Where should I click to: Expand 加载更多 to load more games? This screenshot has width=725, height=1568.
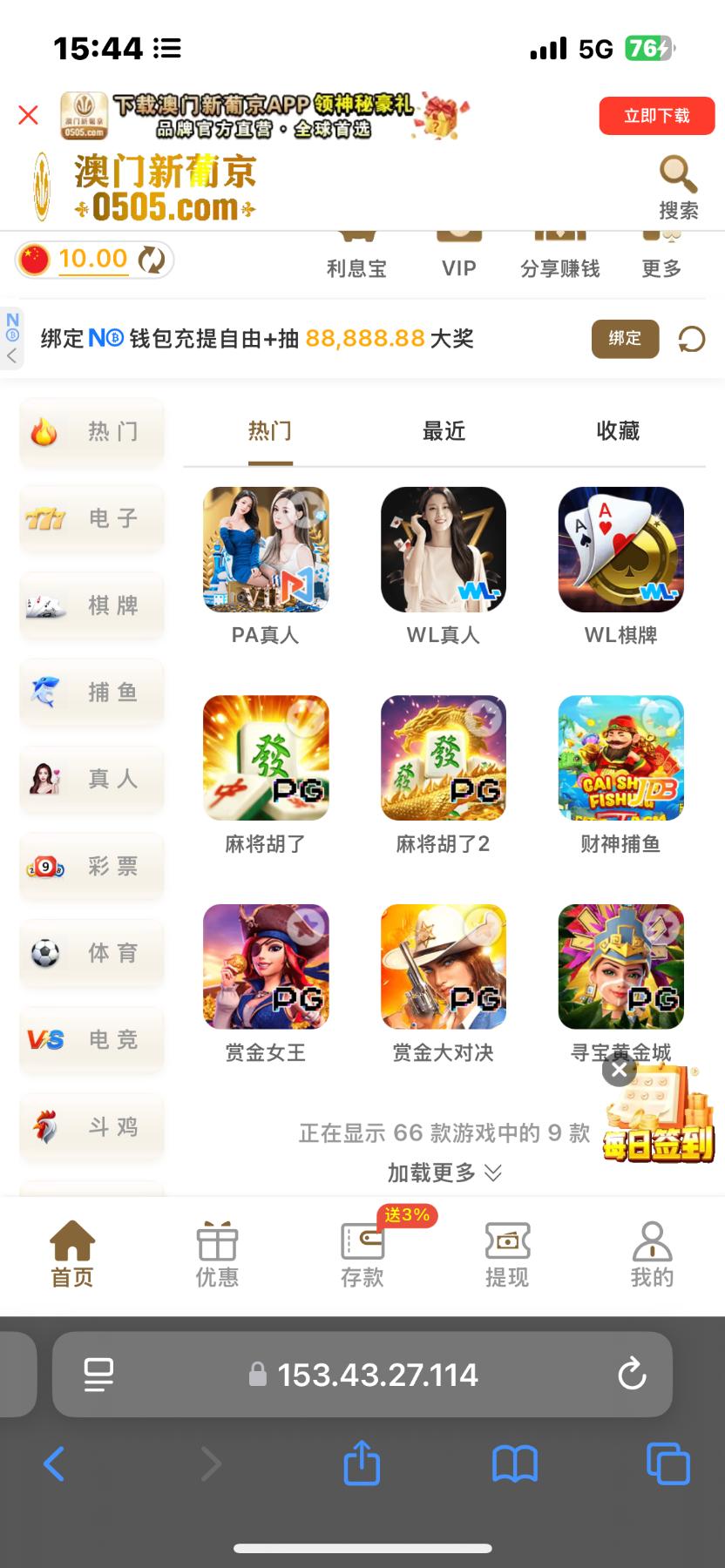point(444,1173)
